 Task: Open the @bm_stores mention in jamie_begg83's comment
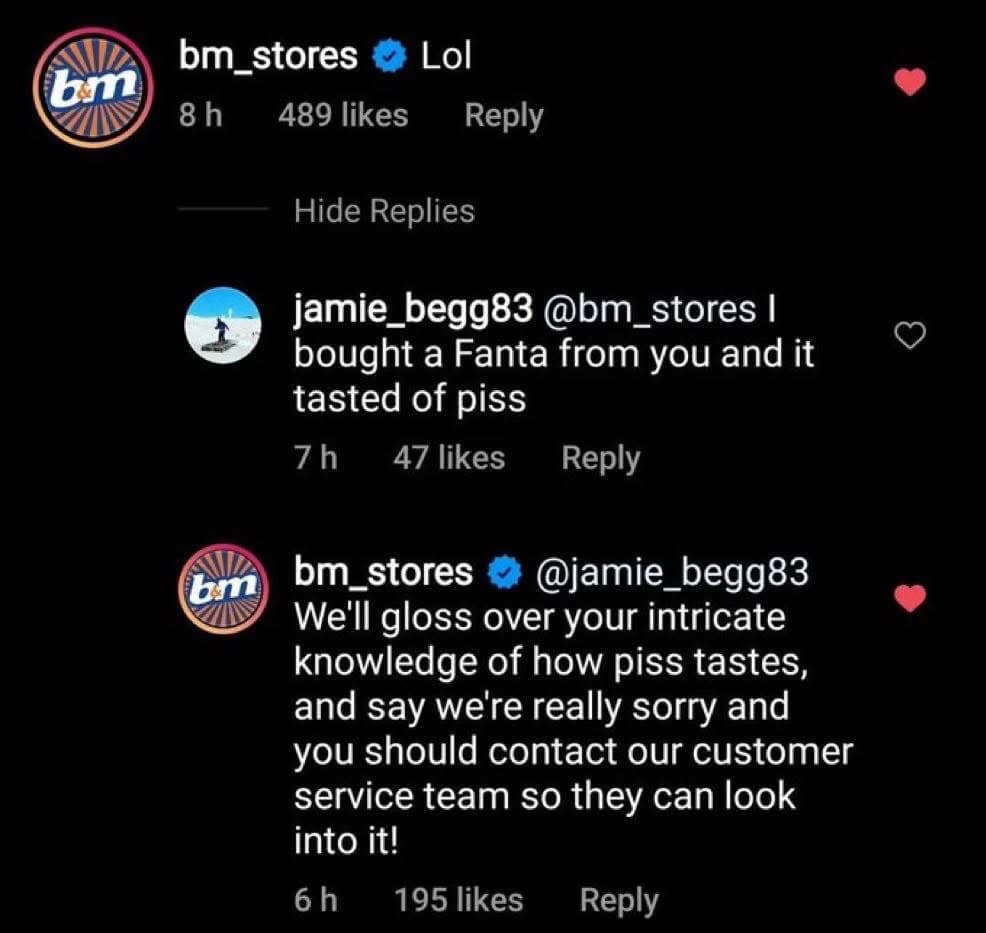point(649,310)
